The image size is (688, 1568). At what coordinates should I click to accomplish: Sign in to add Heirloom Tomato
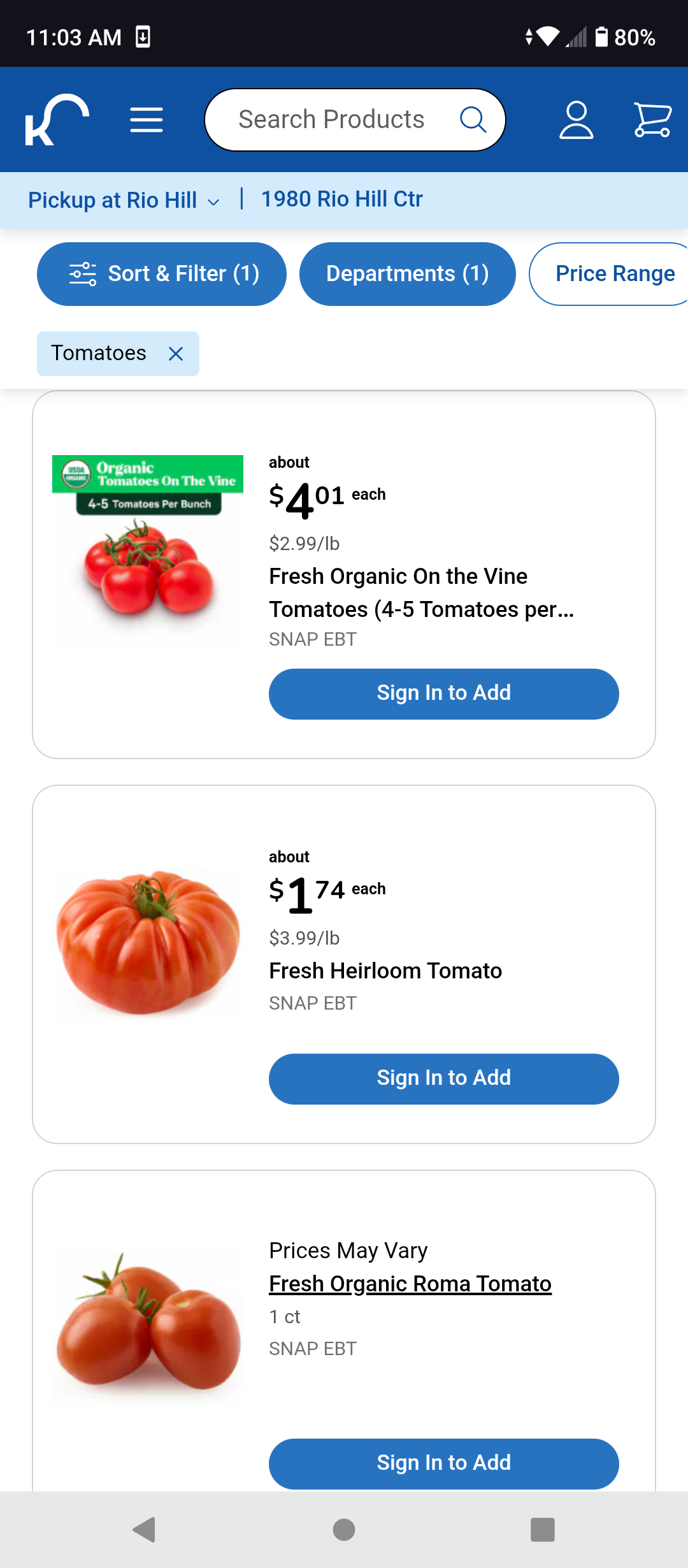click(443, 1078)
